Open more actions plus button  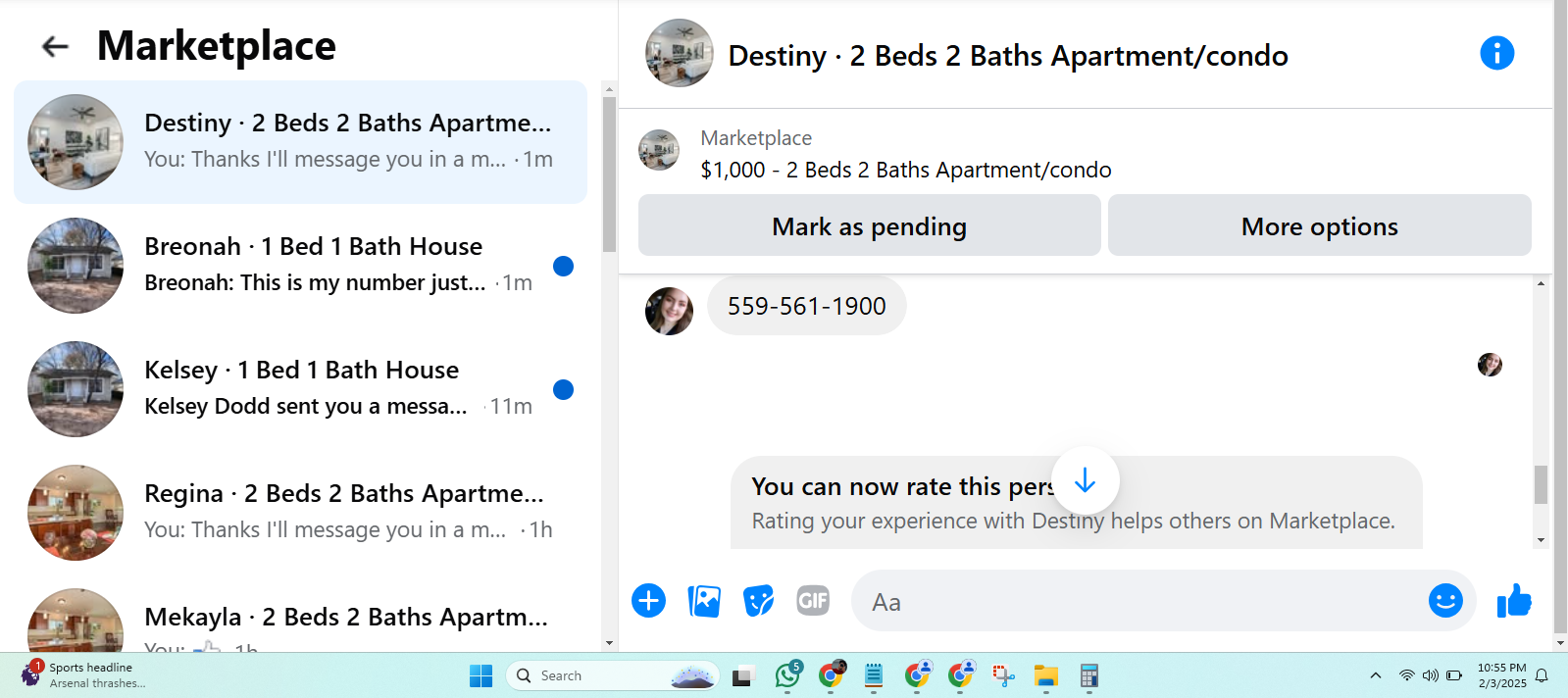[x=648, y=600]
